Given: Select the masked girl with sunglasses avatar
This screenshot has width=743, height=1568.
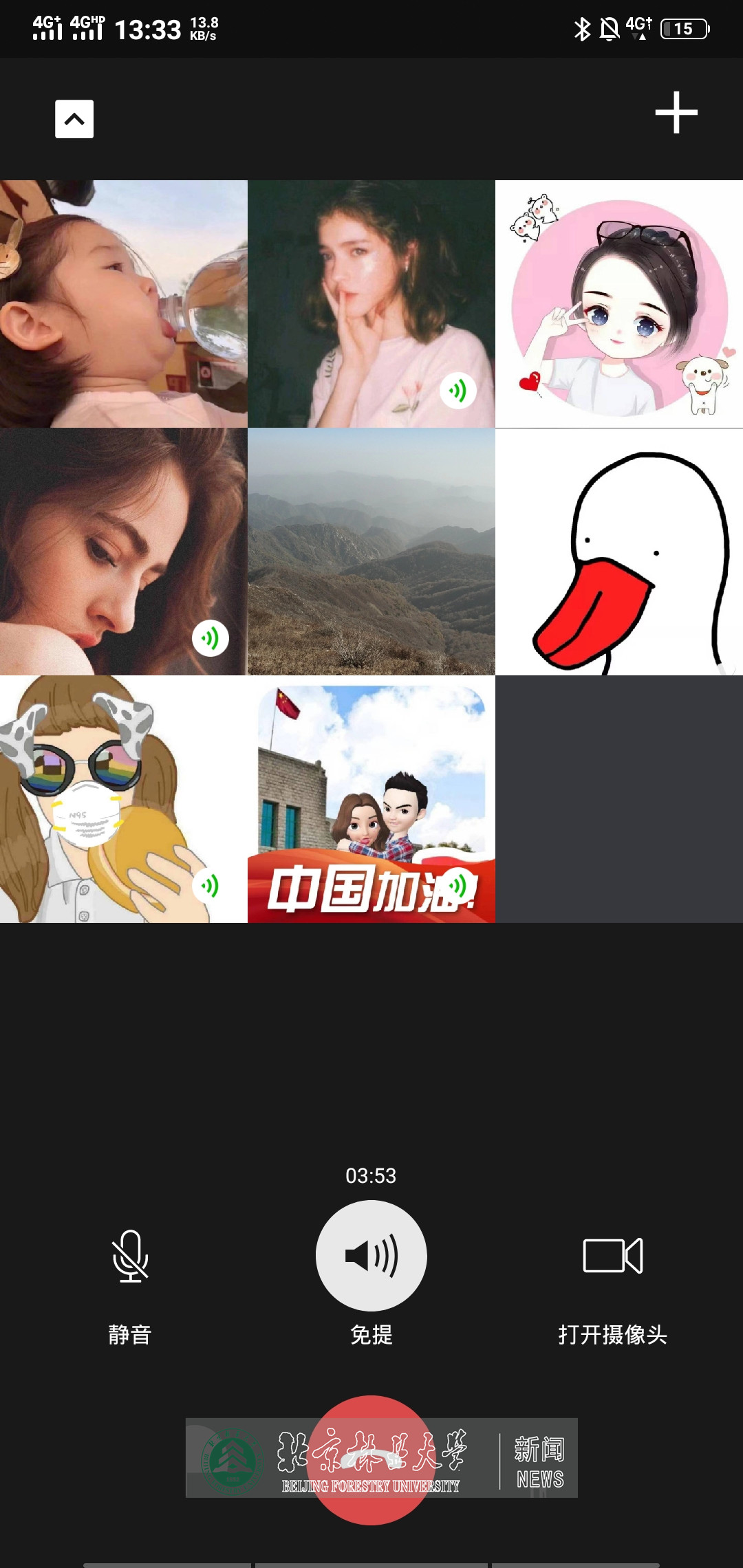Looking at the screenshot, I should pyautogui.click(x=124, y=799).
